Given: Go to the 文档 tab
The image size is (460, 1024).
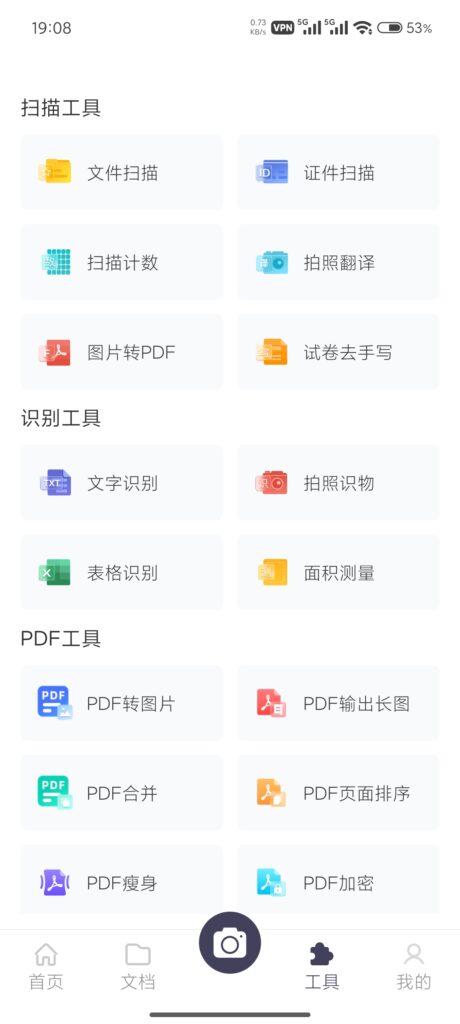Looking at the screenshot, I should (138, 967).
